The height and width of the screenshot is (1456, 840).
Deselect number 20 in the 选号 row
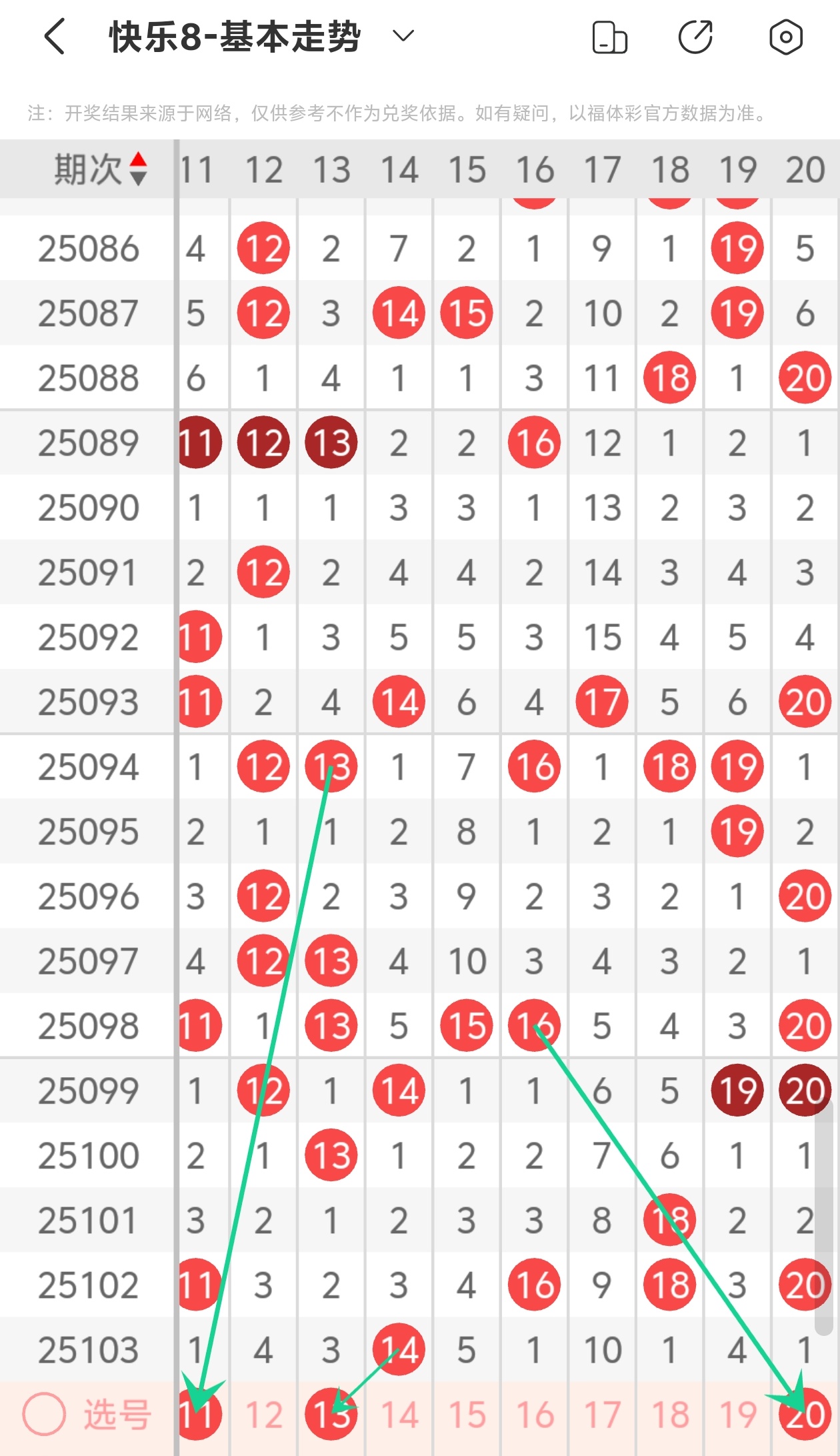tap(805, 1414)
